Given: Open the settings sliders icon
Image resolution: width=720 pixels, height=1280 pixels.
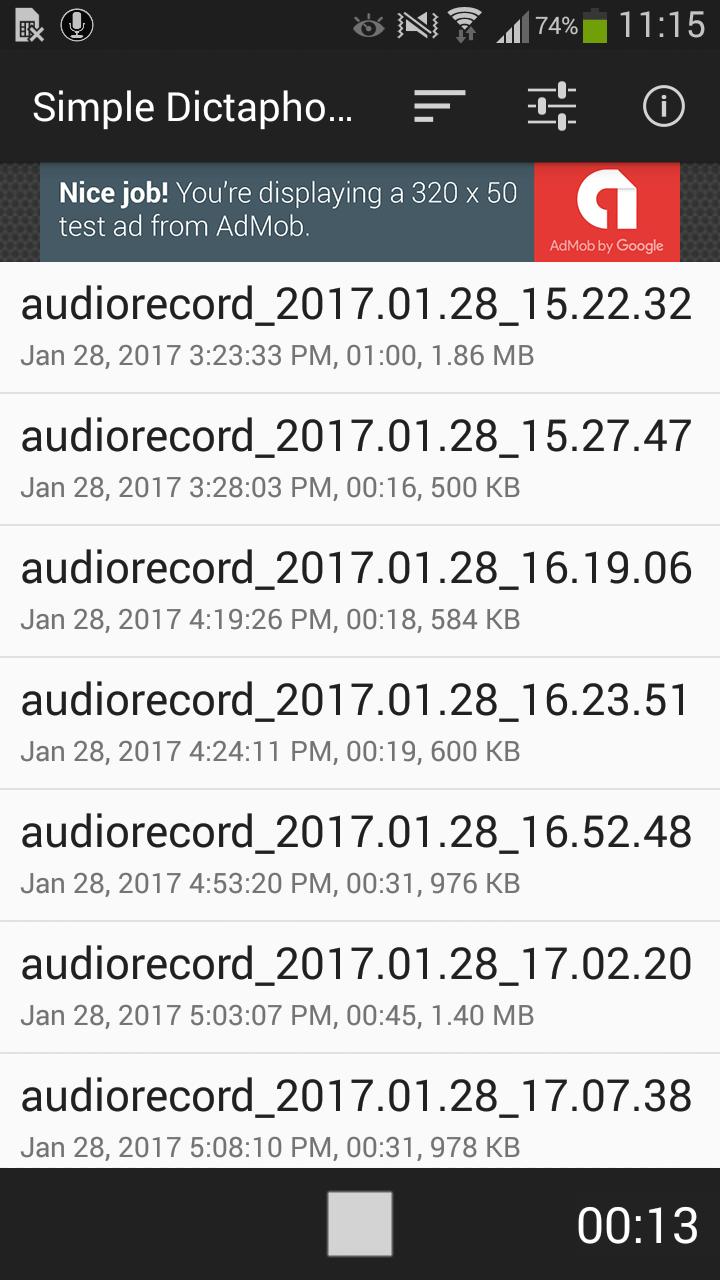Looking at the screenshot, I should pyautogui.click(x=552, y=106).
